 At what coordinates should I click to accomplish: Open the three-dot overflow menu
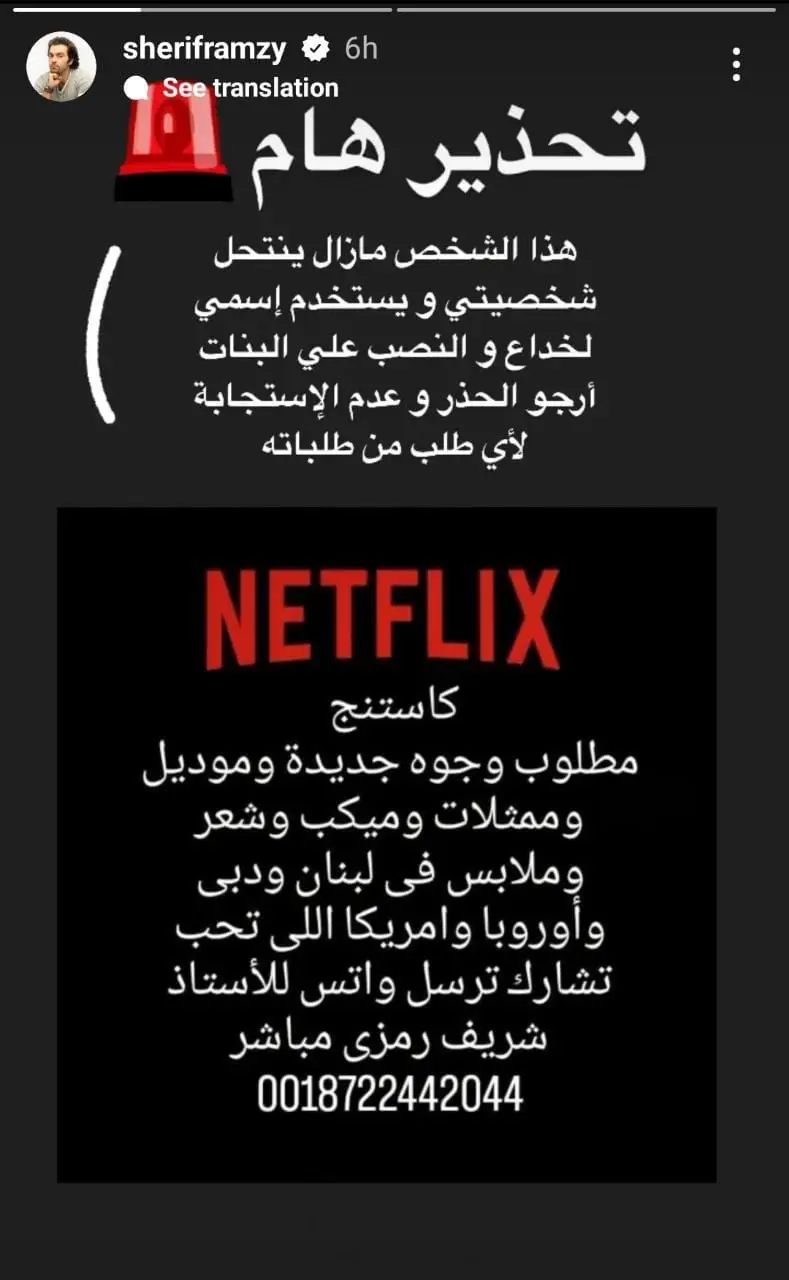point(736,65)
